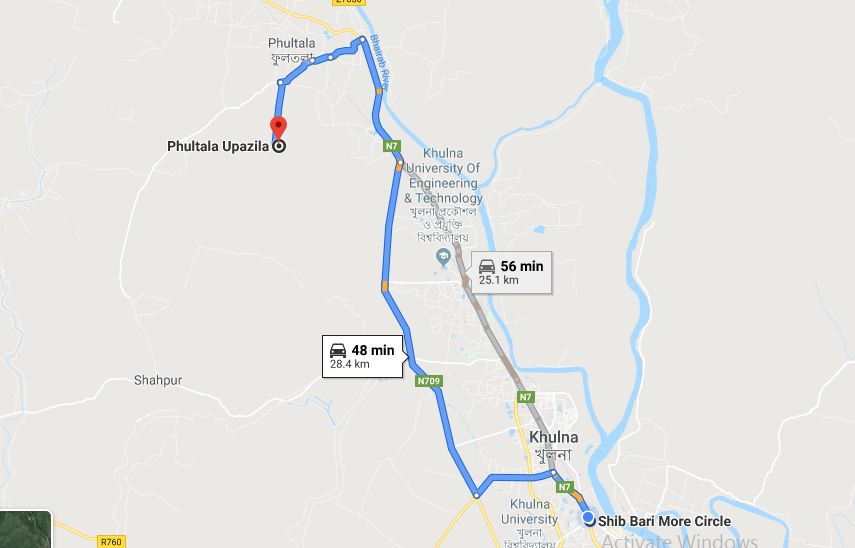Open the Phultala Upazila destination pin
855x548 pixels.
(x=279, y=129)
